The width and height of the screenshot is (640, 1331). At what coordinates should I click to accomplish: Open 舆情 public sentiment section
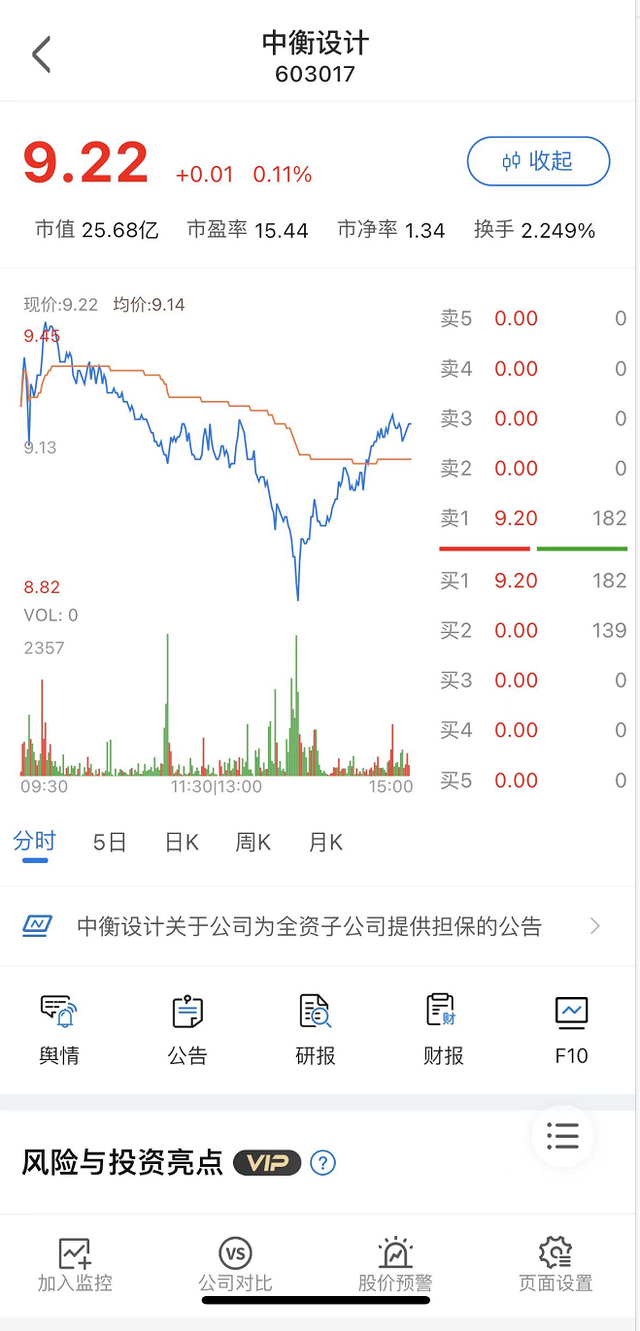(59, 1029)
